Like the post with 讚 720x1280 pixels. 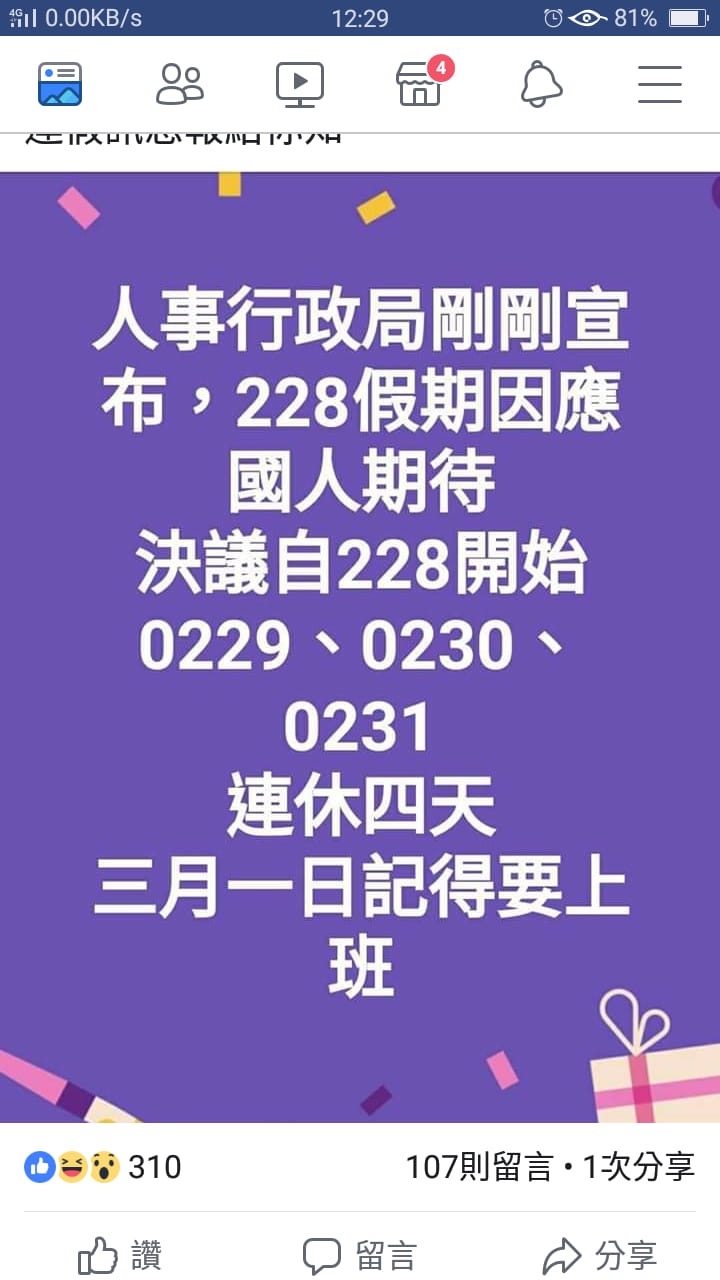click(120, 1255)
